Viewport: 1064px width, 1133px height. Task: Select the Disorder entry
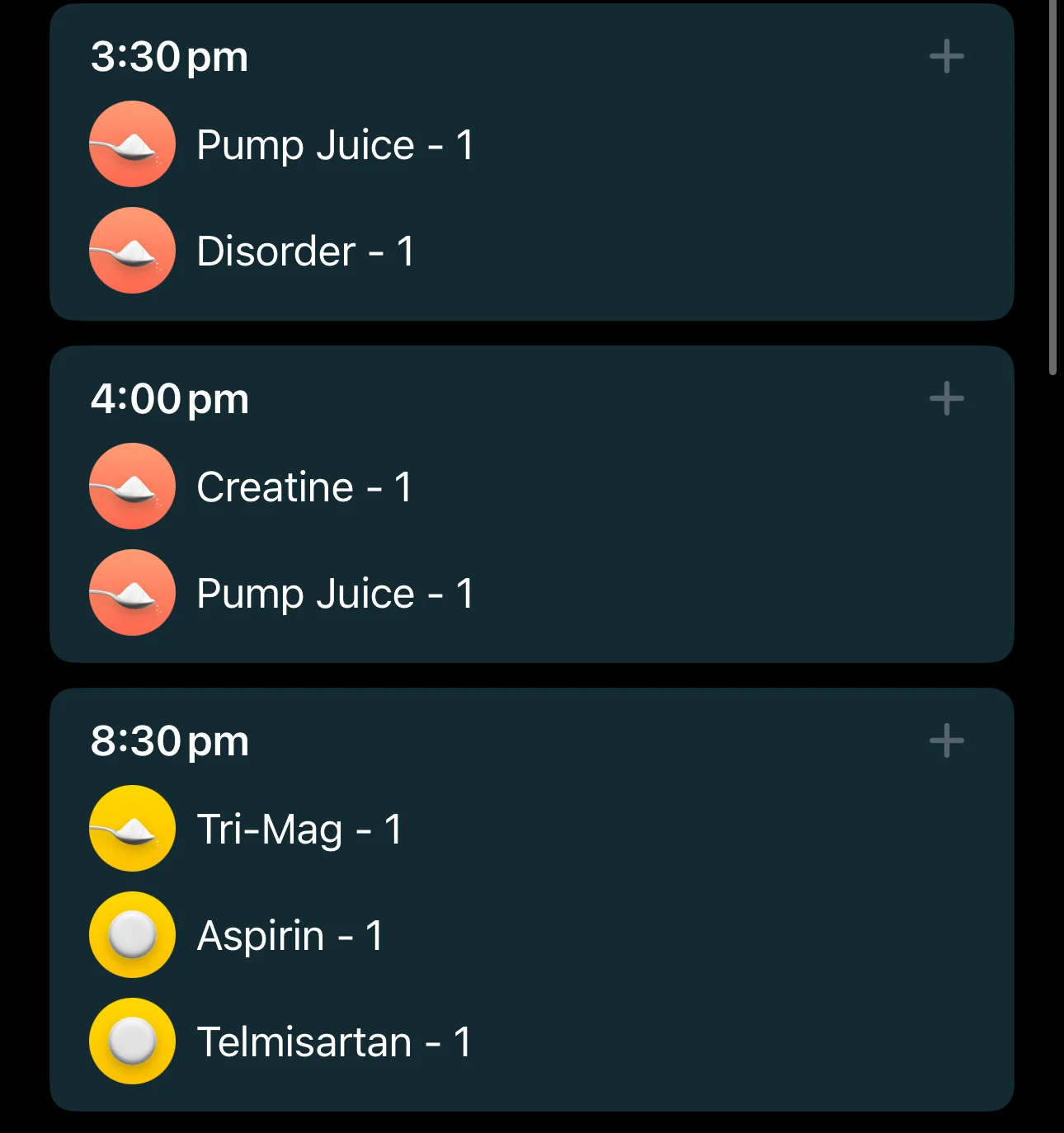click(305, 252)
